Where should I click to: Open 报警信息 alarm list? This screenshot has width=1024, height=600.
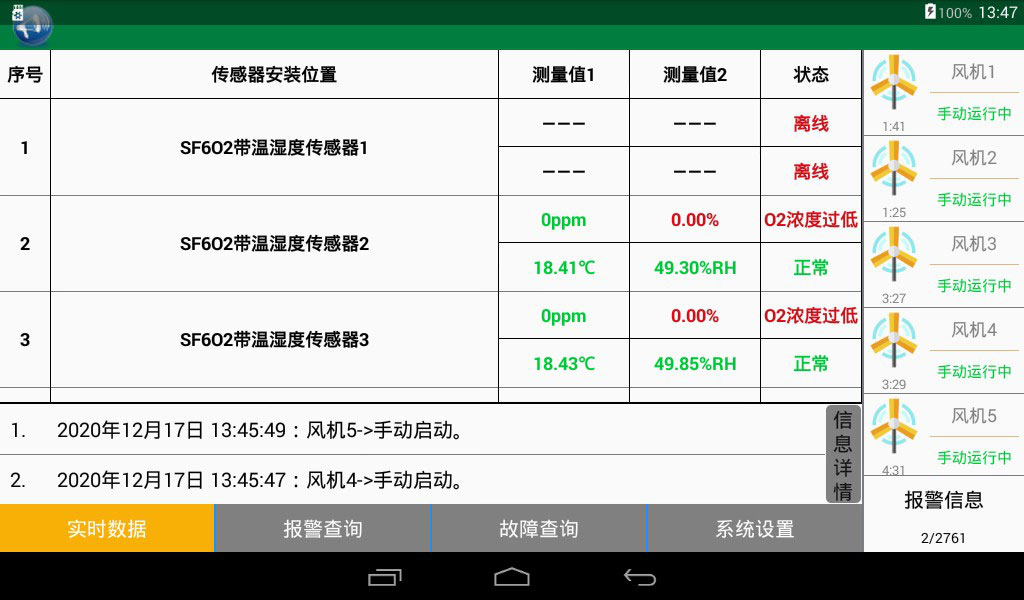[943, 512]
